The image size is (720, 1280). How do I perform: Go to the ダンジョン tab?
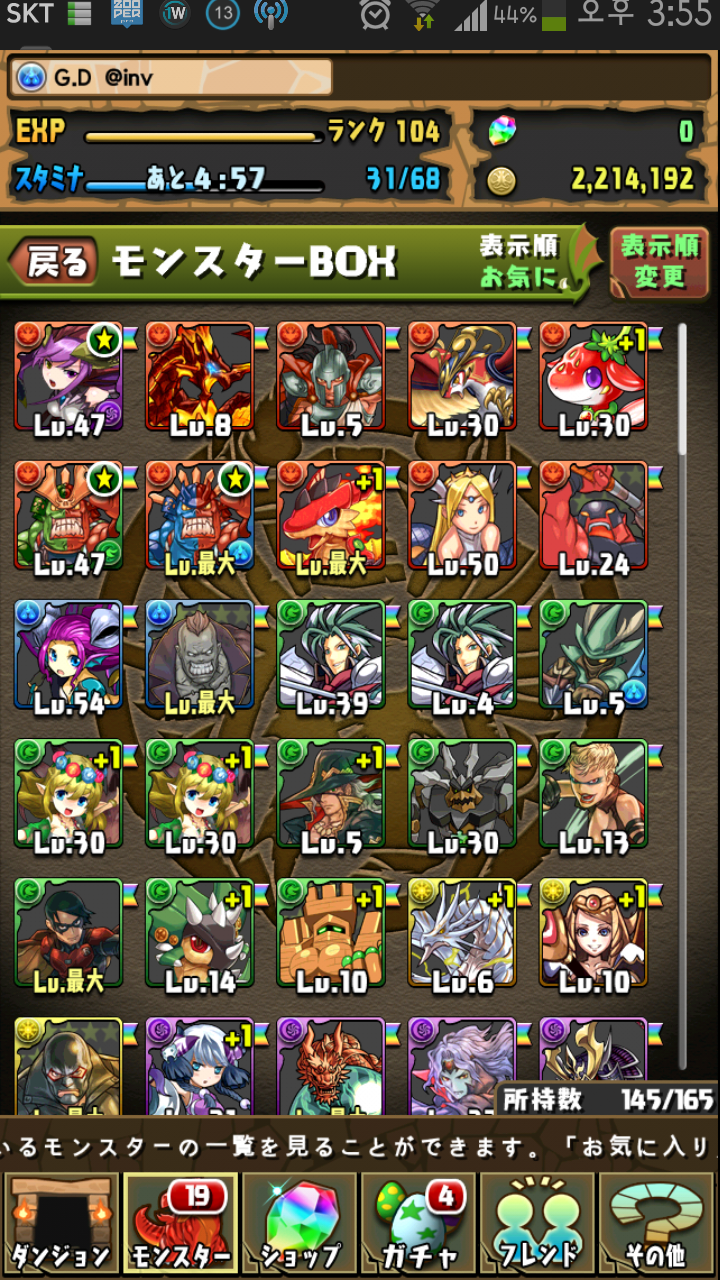click(x=60, y=1225)
